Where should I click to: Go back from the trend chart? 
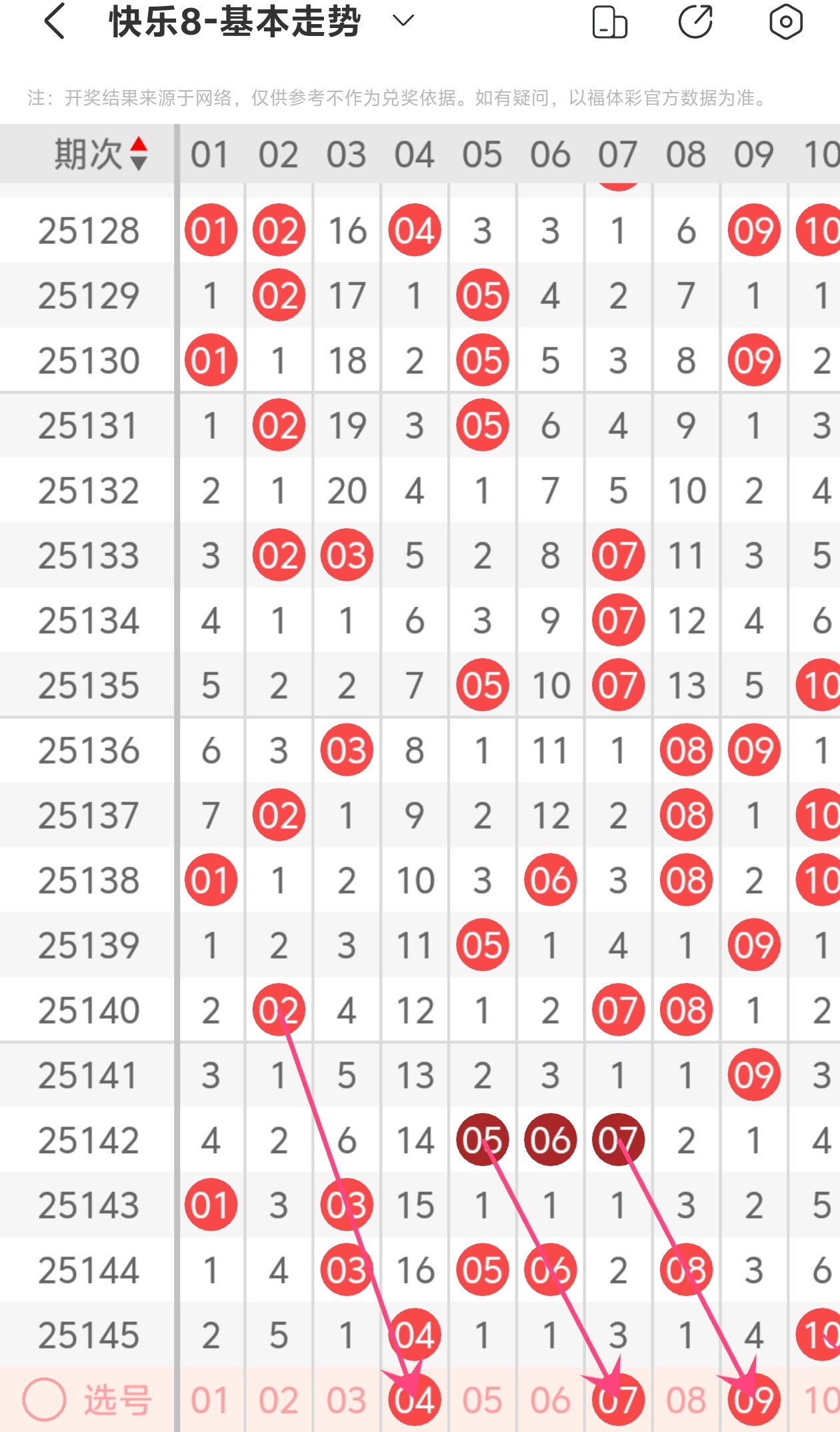tap(55, 21)
